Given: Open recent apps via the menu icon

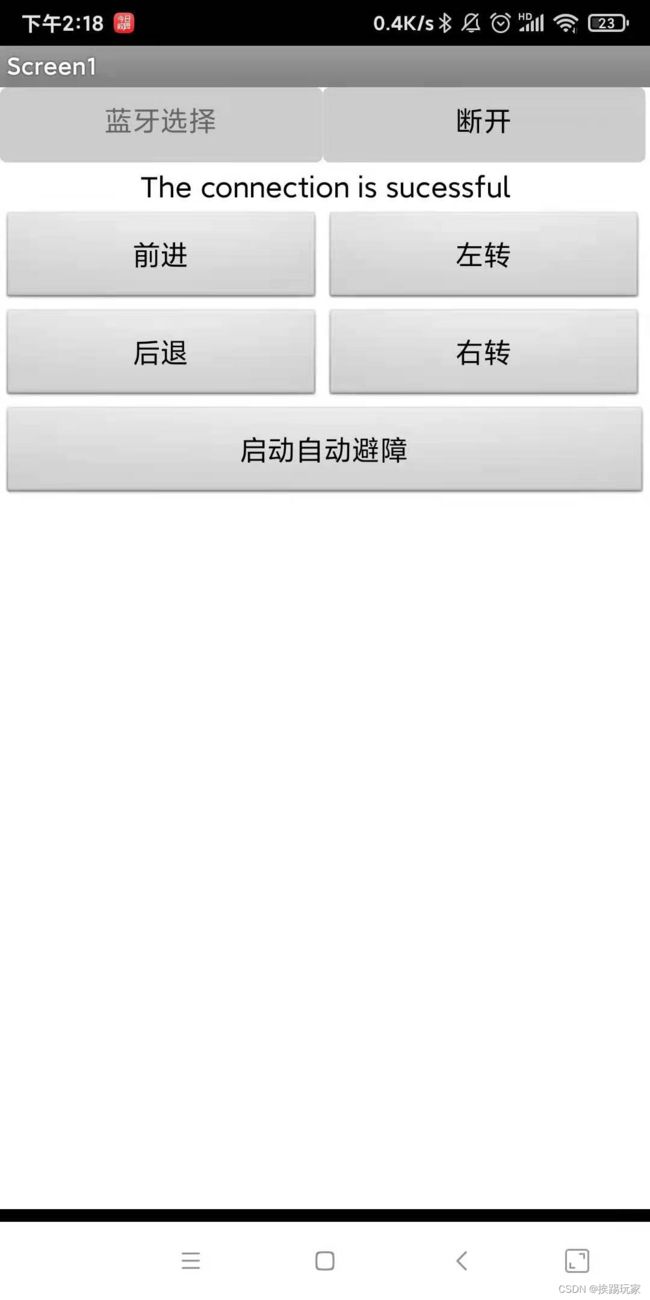Looking at the screenshot, I should [x=191, y=1261].
